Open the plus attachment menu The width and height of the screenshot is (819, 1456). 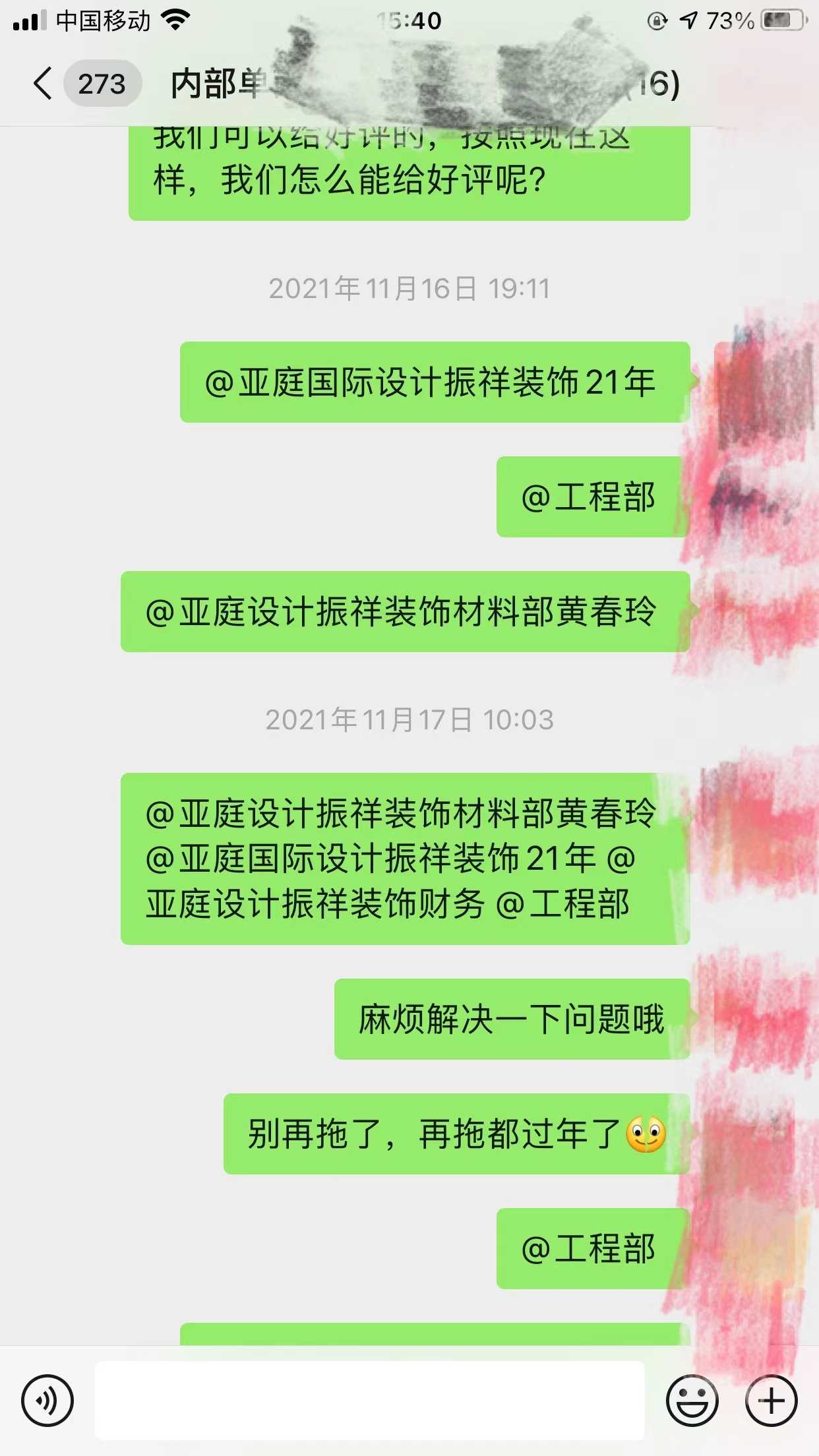click(771, 1400)
